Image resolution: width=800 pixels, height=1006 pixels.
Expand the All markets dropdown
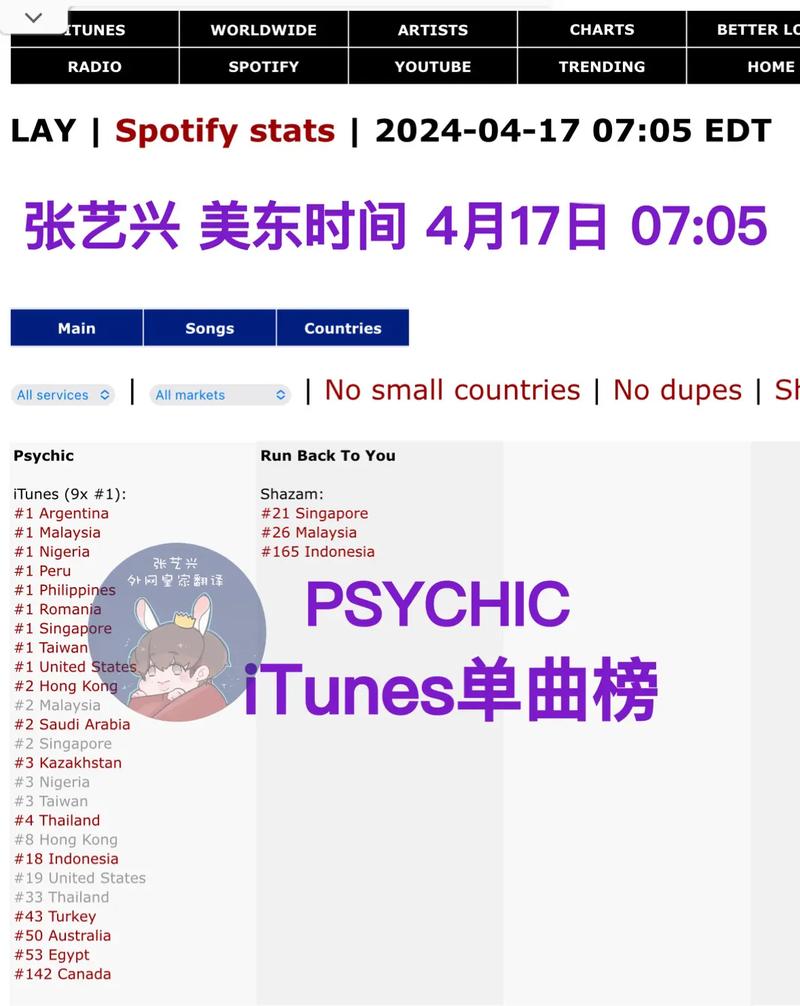tap(221, 395)
